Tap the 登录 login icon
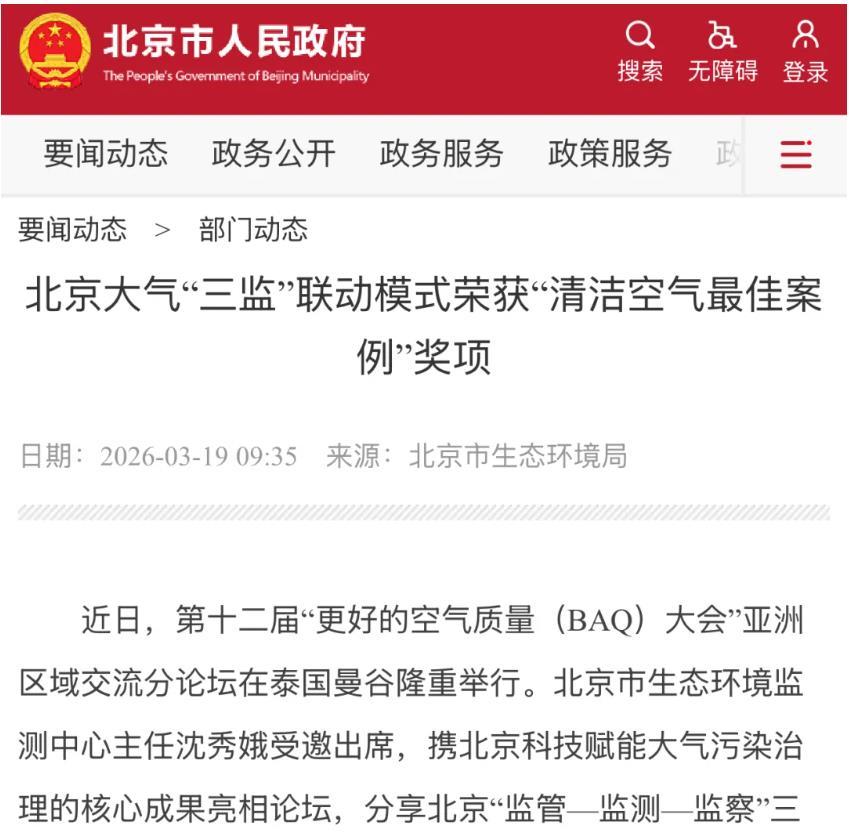Viewport: 849px width, 840px height. tap(805, 54)
